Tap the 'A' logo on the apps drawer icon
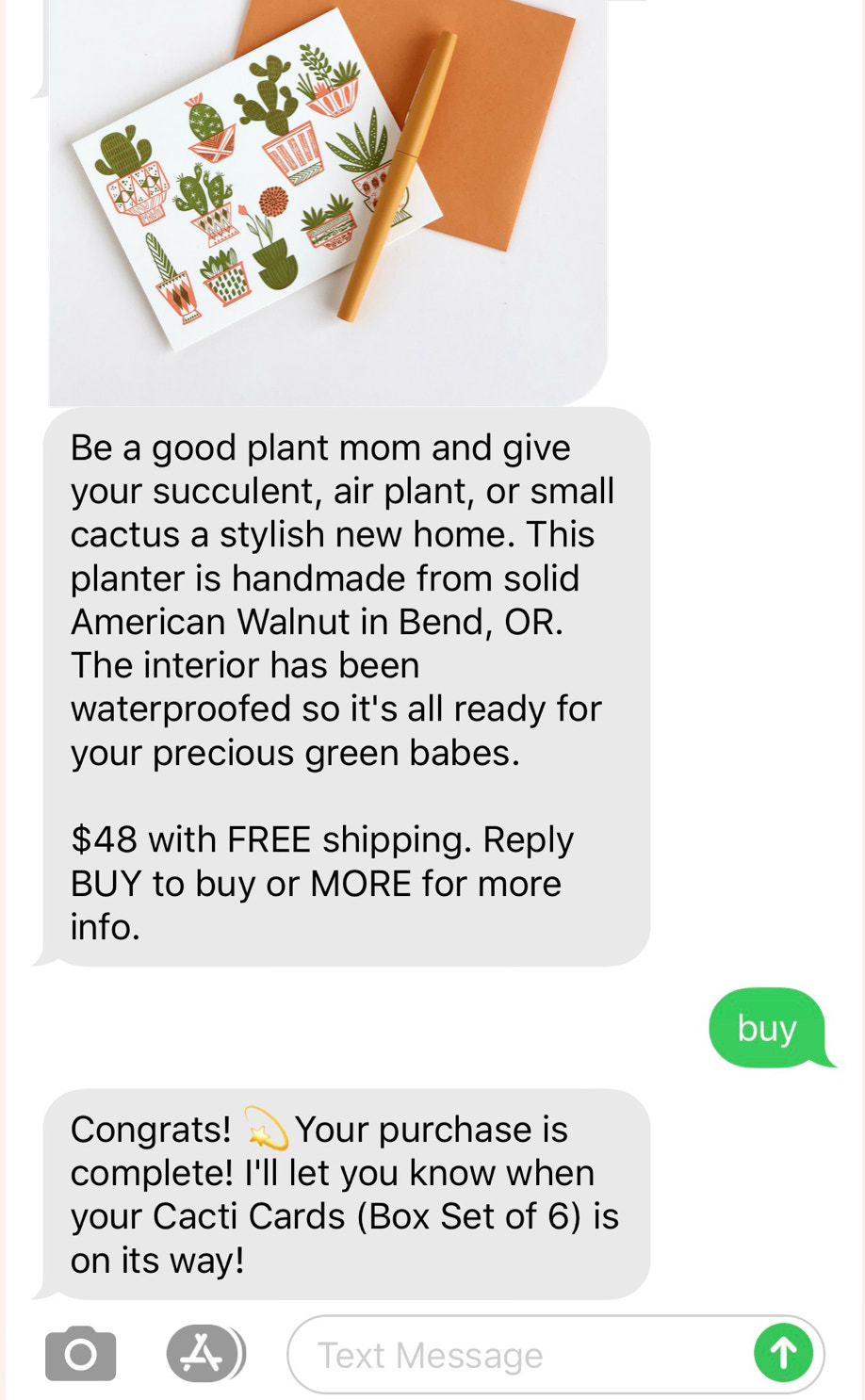The image size is (865, 1400). [x=201, y=1353]
